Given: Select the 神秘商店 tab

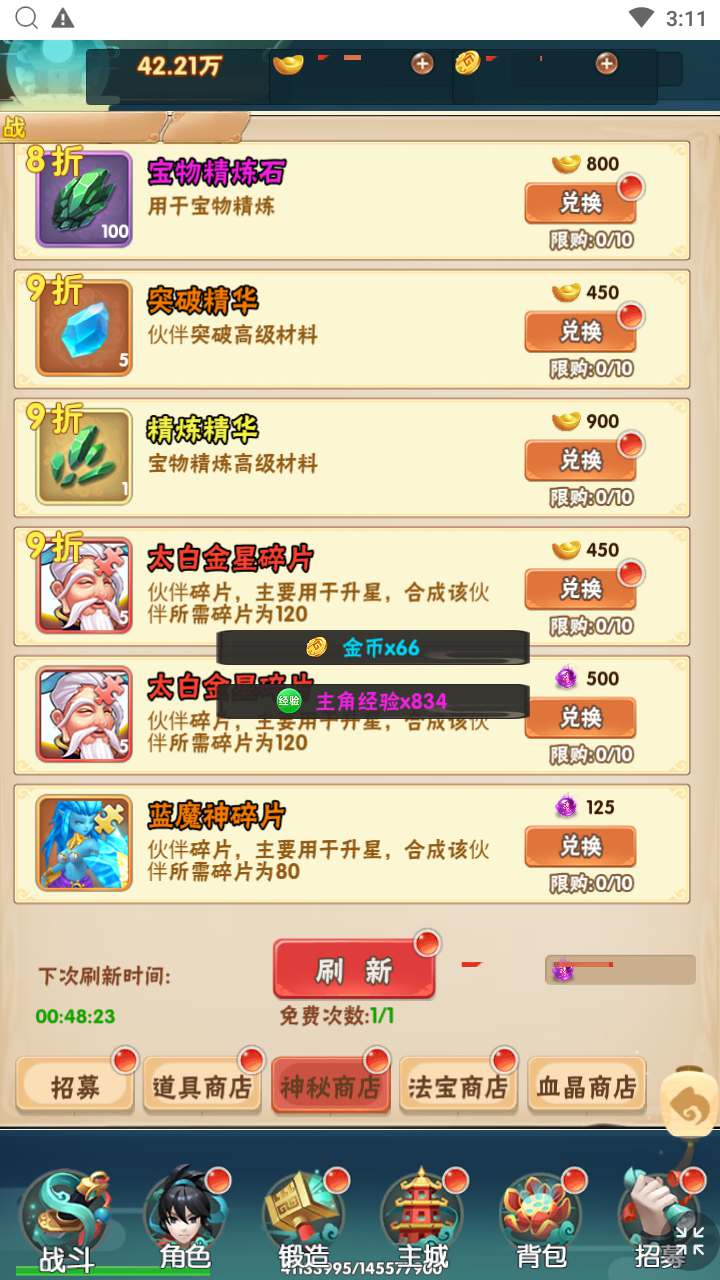Looking at the screenshot, I should click(331, 1086).
